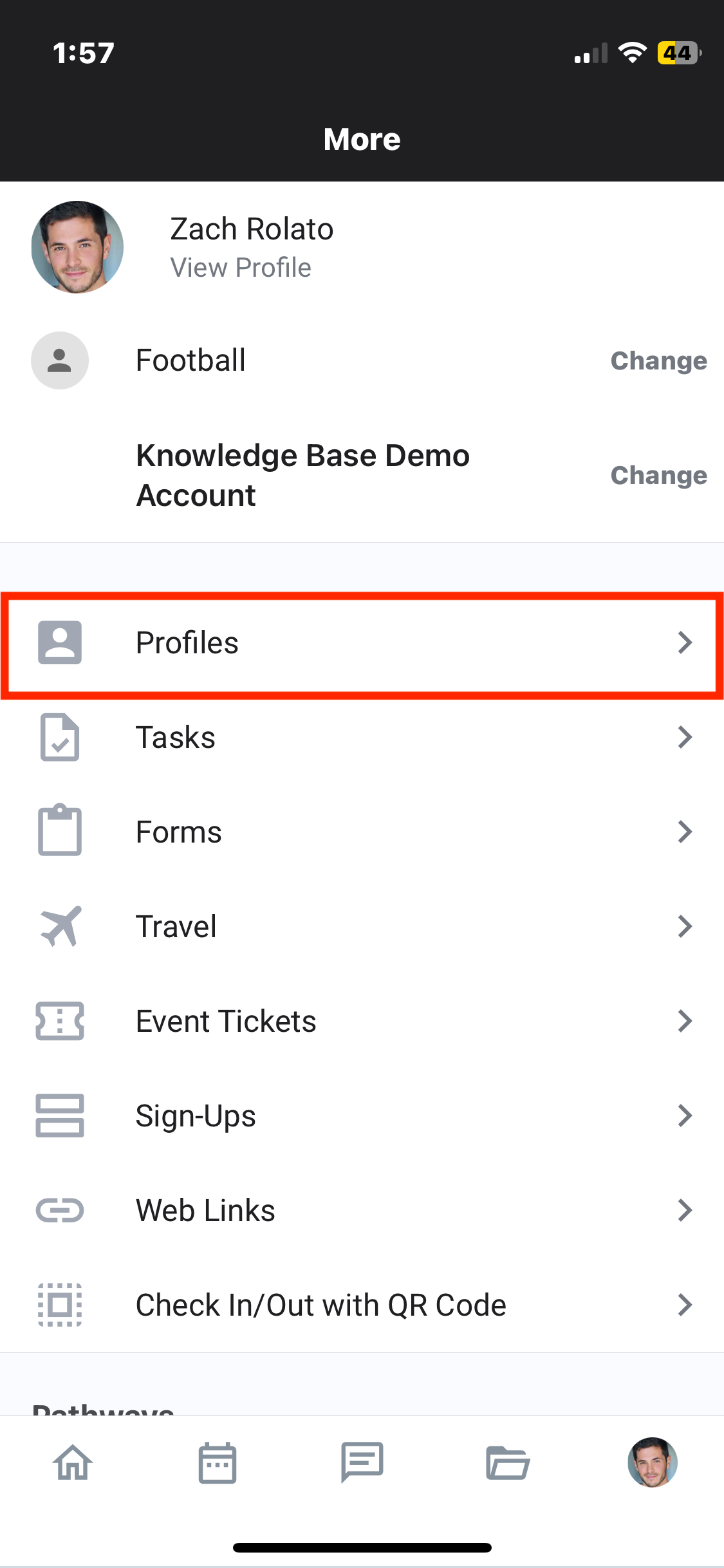Viewport: 724px width, 1568px height.
Task: Expand the Sign-Ups chevron arrow
Action: [685, 1115]
